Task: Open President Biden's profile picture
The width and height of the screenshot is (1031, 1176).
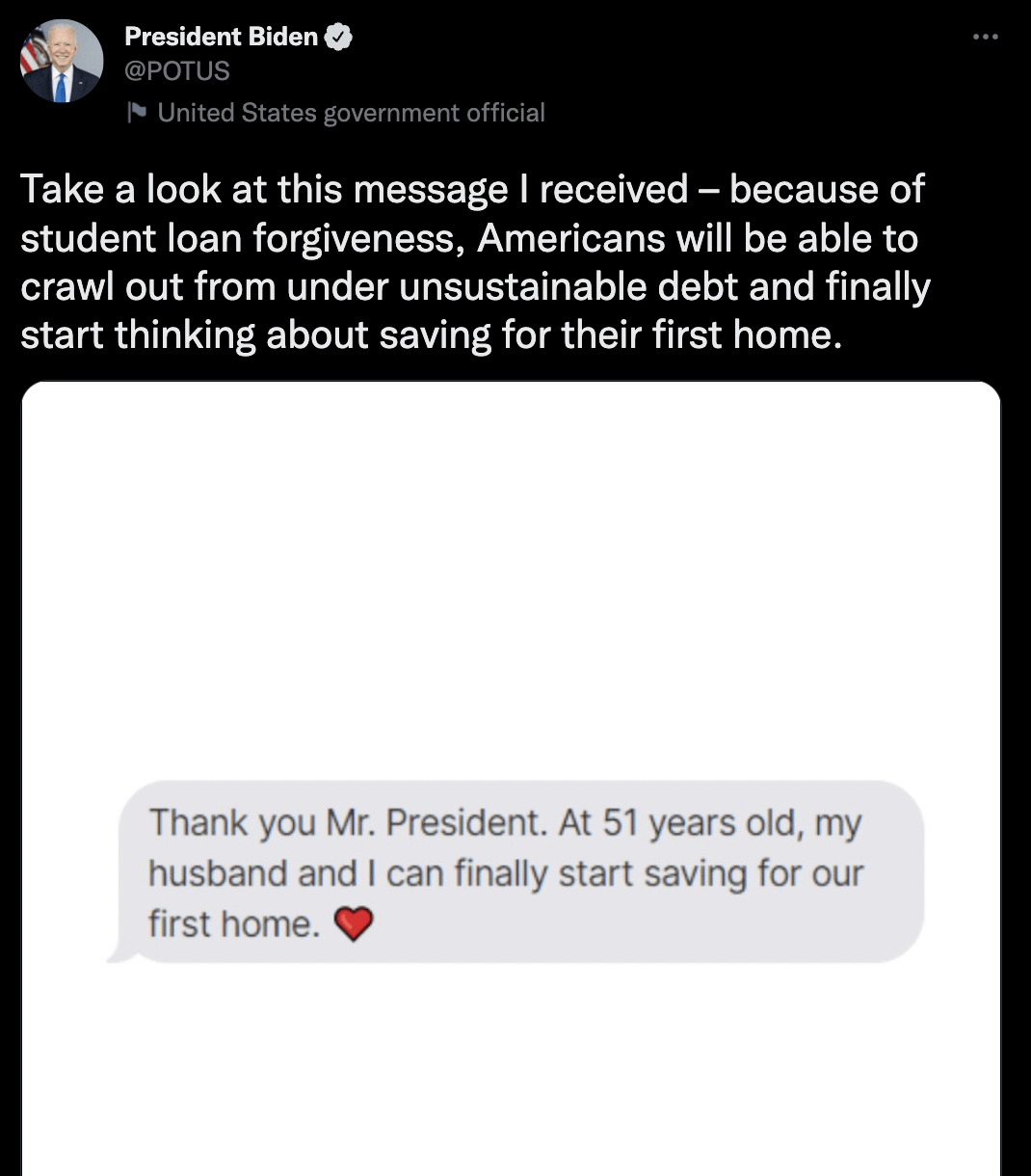Action: (x=62, y=62)
